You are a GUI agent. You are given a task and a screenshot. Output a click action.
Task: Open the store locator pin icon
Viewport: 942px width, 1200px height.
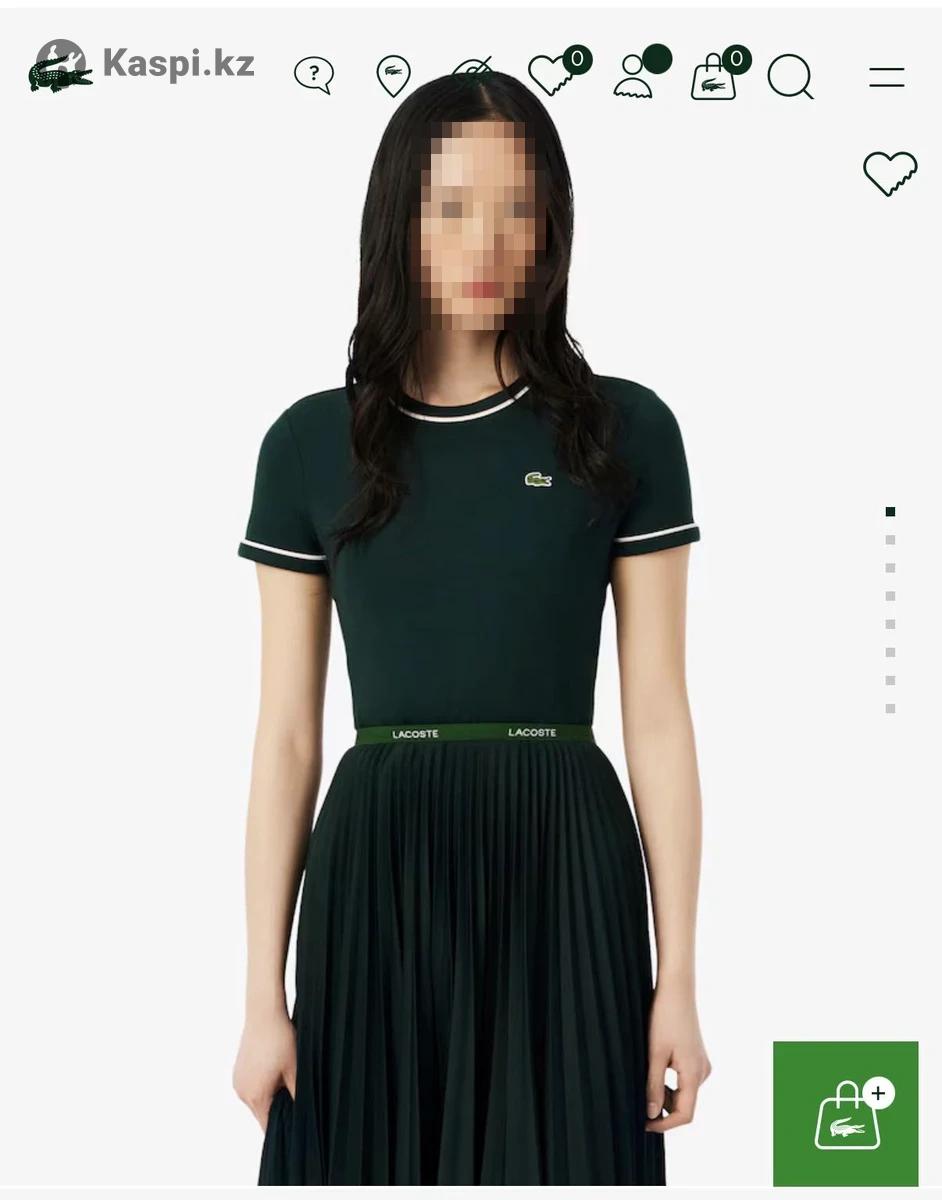[393, 75]
